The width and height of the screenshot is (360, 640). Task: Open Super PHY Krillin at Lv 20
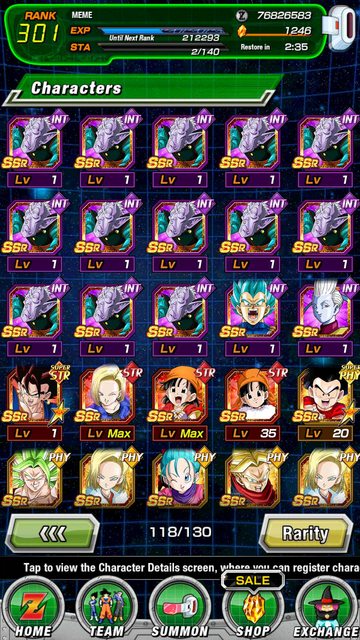325,403
